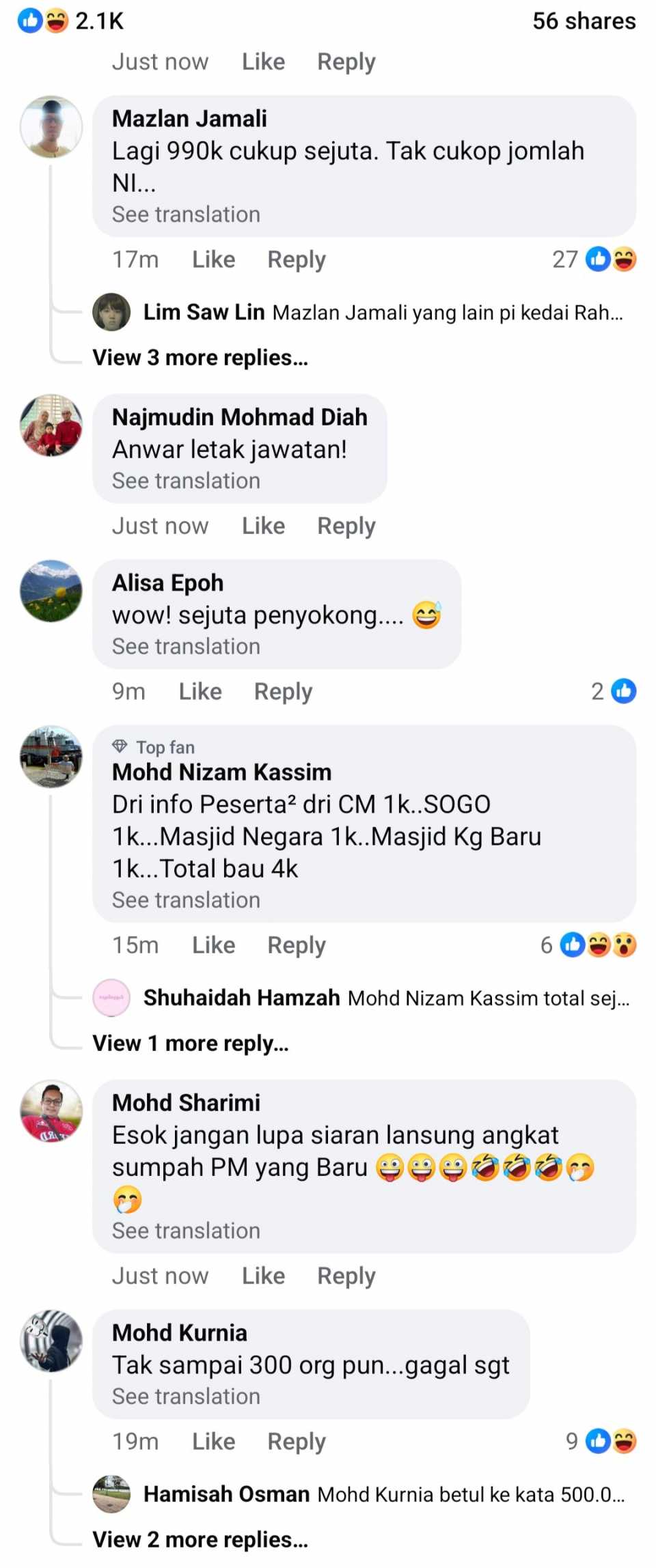Like Najmudin Mohmad Diah's comment

coord(263,526)
